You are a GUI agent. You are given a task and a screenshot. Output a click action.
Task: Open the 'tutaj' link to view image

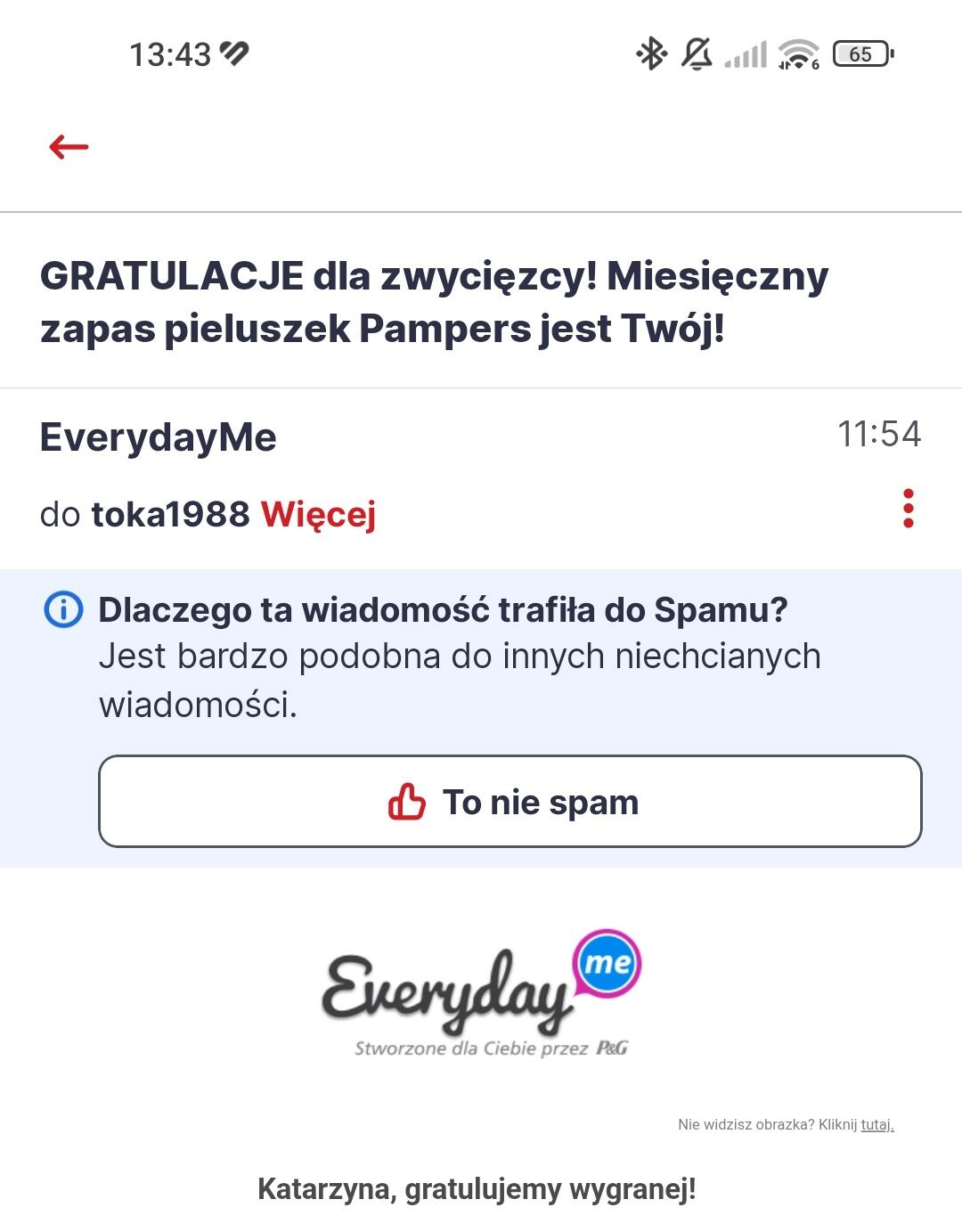coord(876,1125)
